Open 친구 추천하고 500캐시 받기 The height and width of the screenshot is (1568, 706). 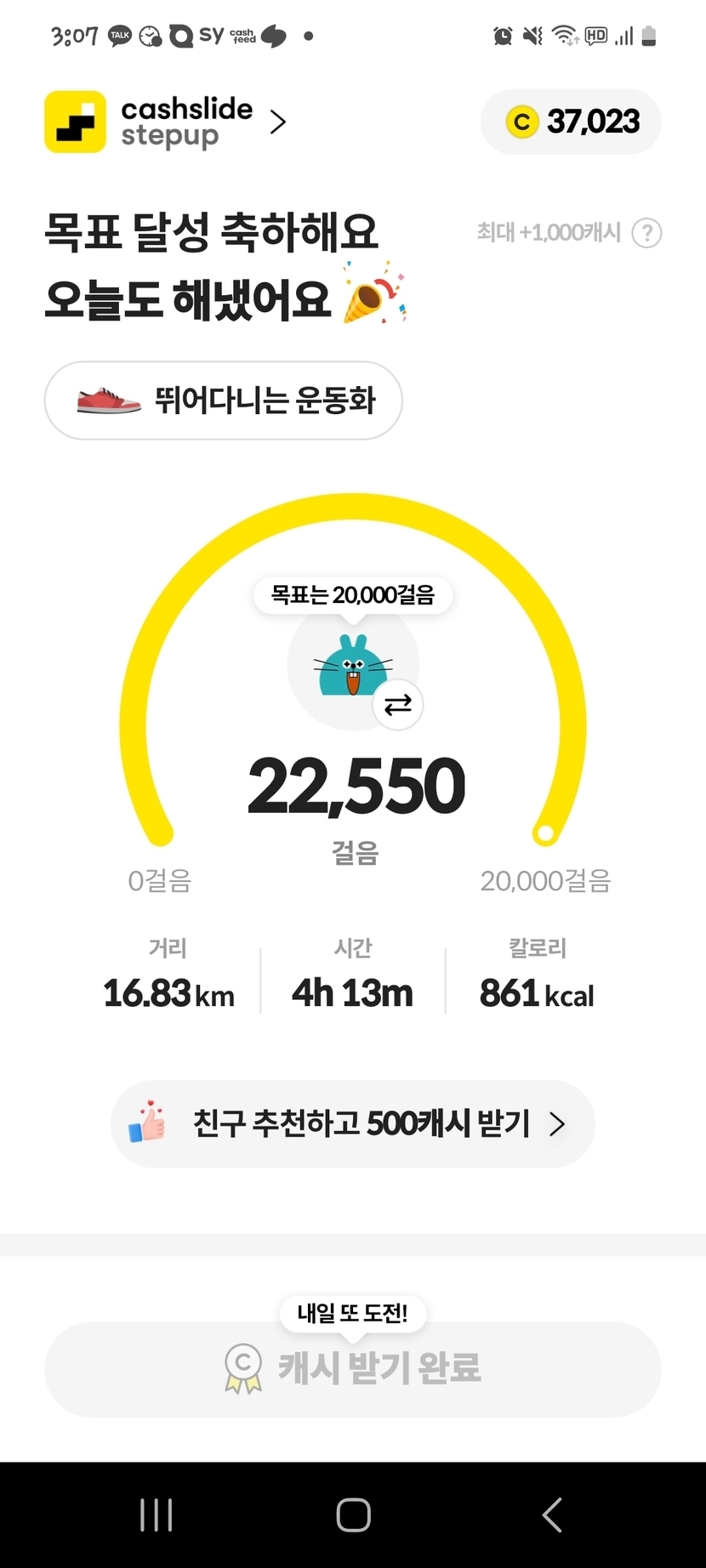(x=352, y=1123)
